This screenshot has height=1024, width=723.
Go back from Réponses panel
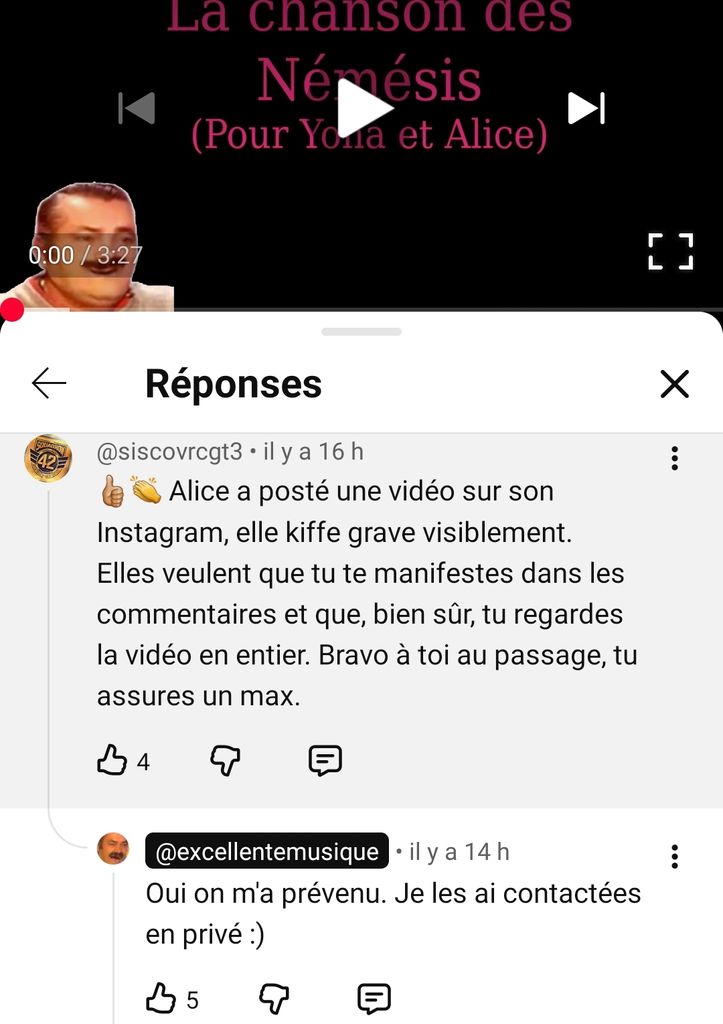coord(48,383)
